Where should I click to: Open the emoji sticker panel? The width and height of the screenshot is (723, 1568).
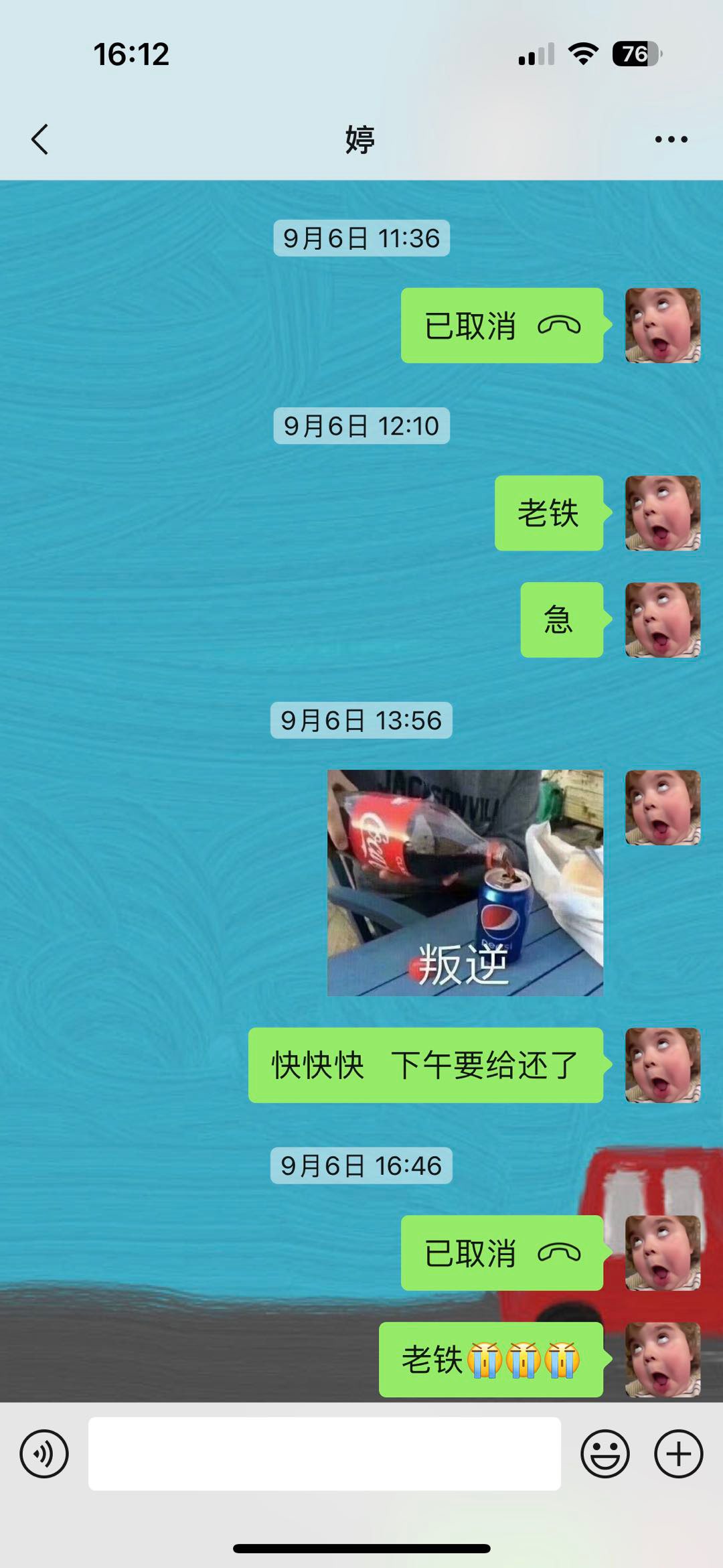605,1454
